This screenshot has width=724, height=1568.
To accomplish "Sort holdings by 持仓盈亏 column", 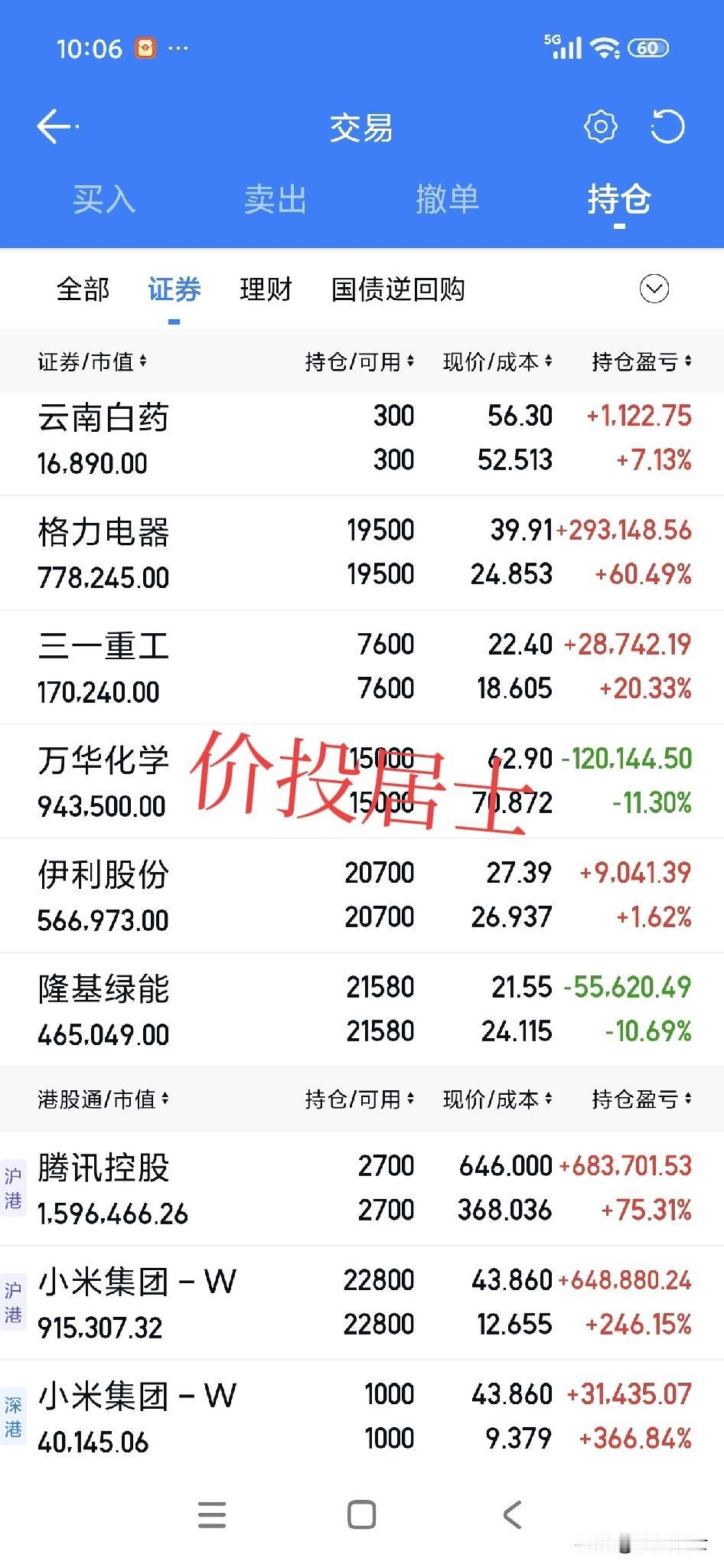I will [644, 361].
